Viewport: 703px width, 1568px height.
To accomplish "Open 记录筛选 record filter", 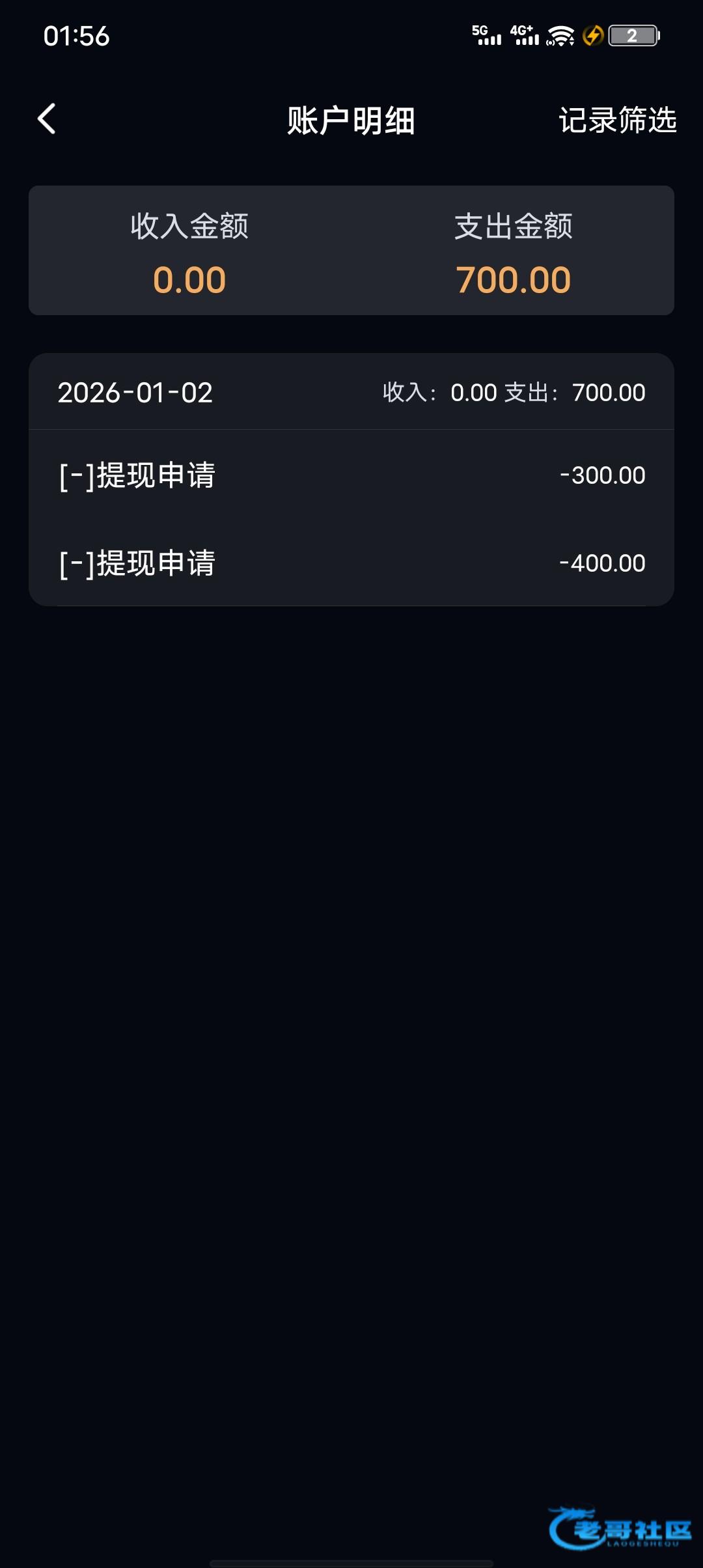I will 617,120.
